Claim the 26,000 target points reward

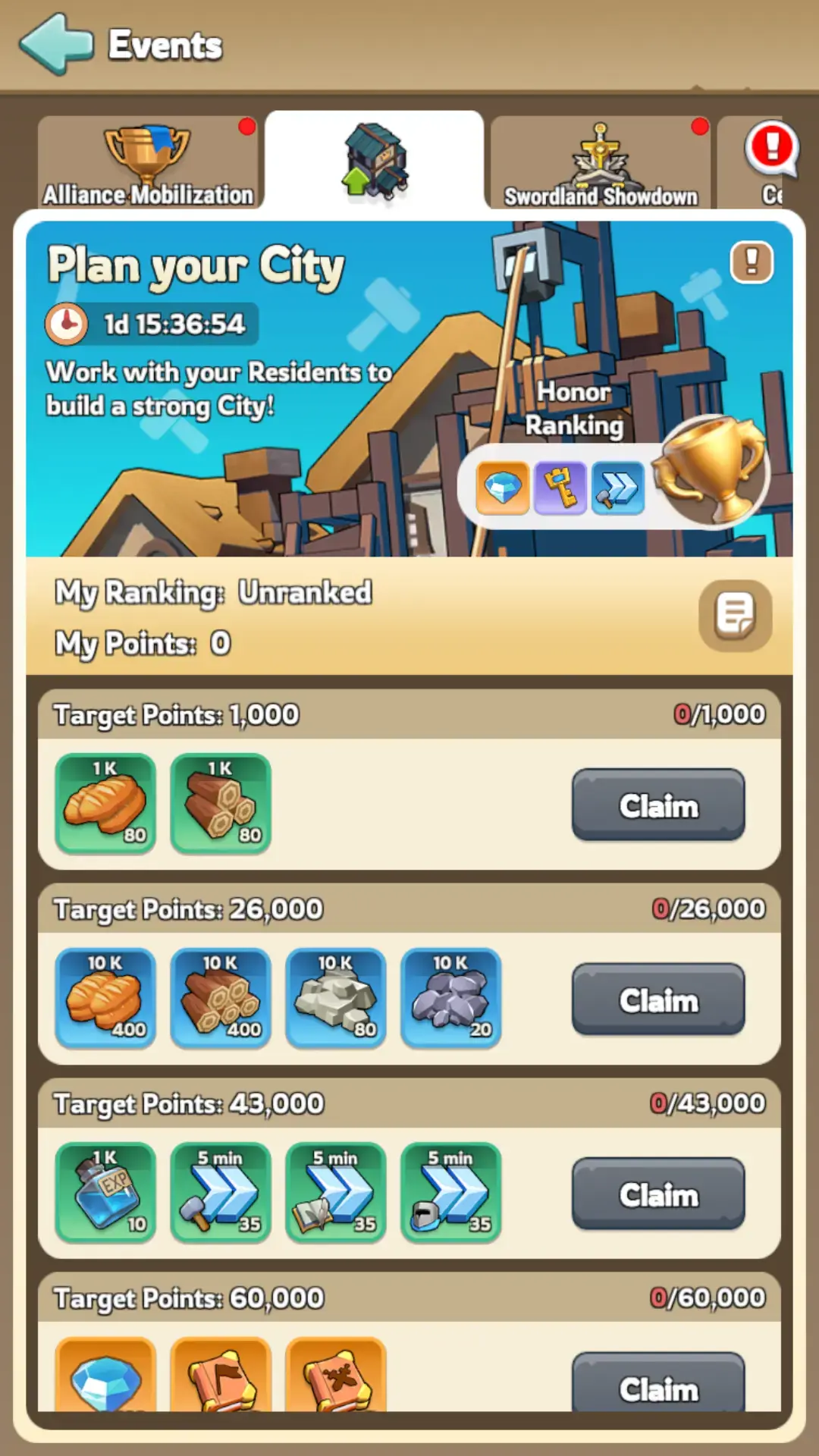pos(657,999)
